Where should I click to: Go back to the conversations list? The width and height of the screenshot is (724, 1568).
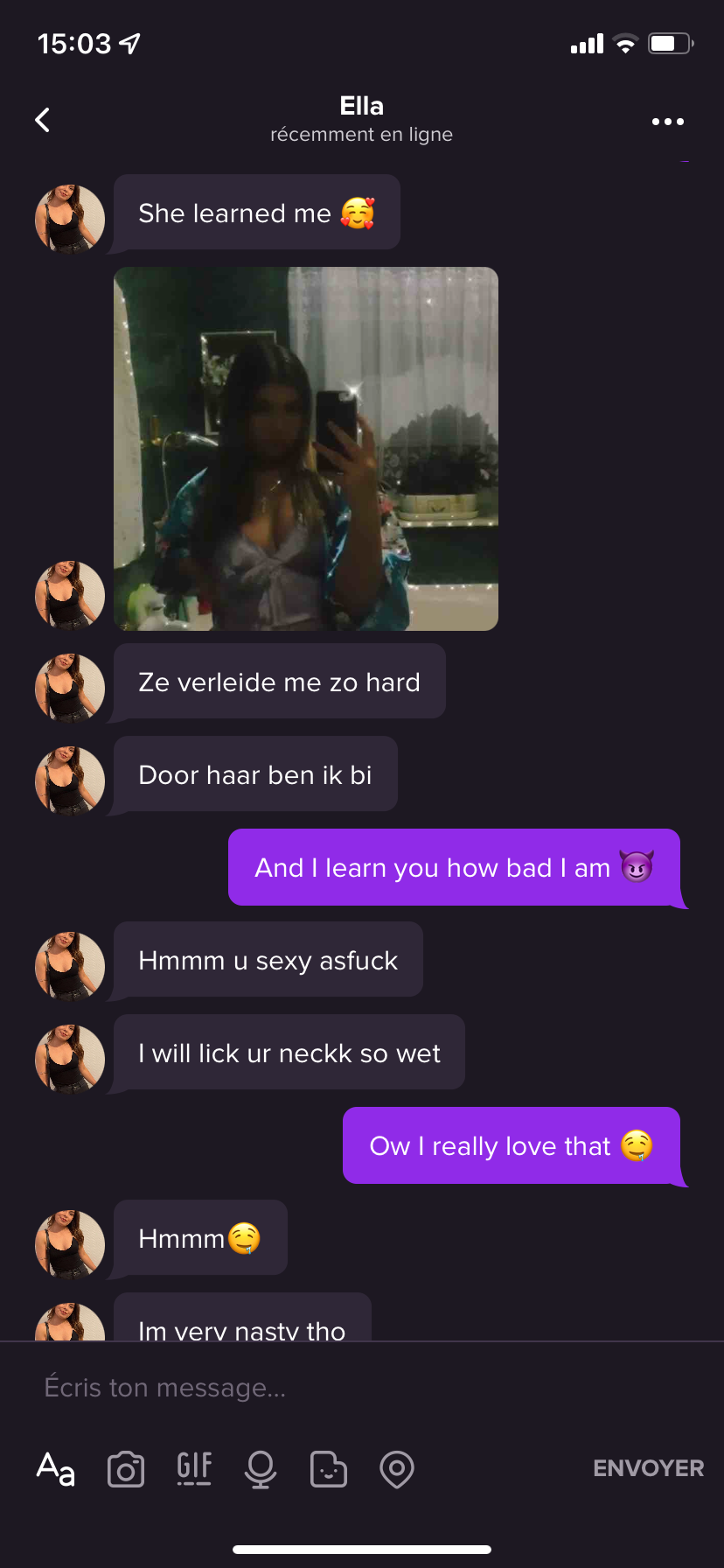[42, 120]
